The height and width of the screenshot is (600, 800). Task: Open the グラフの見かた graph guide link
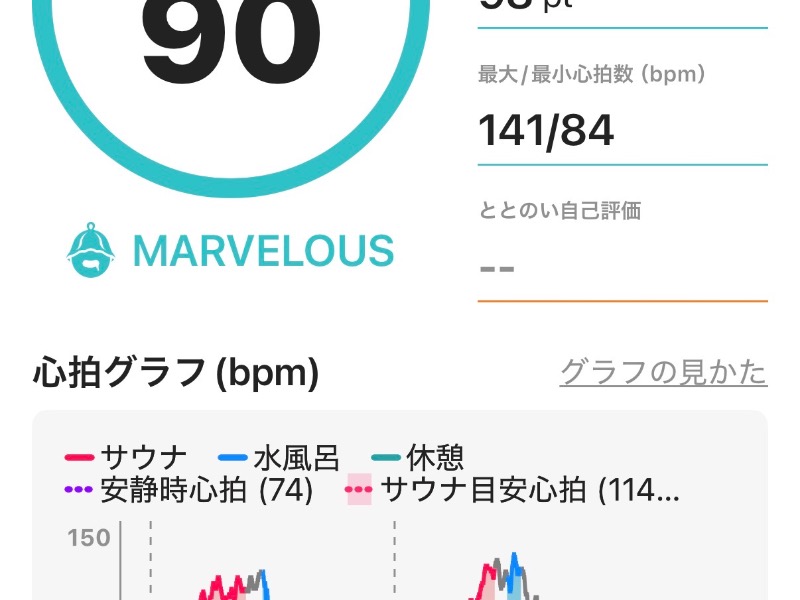pos(663,372)
